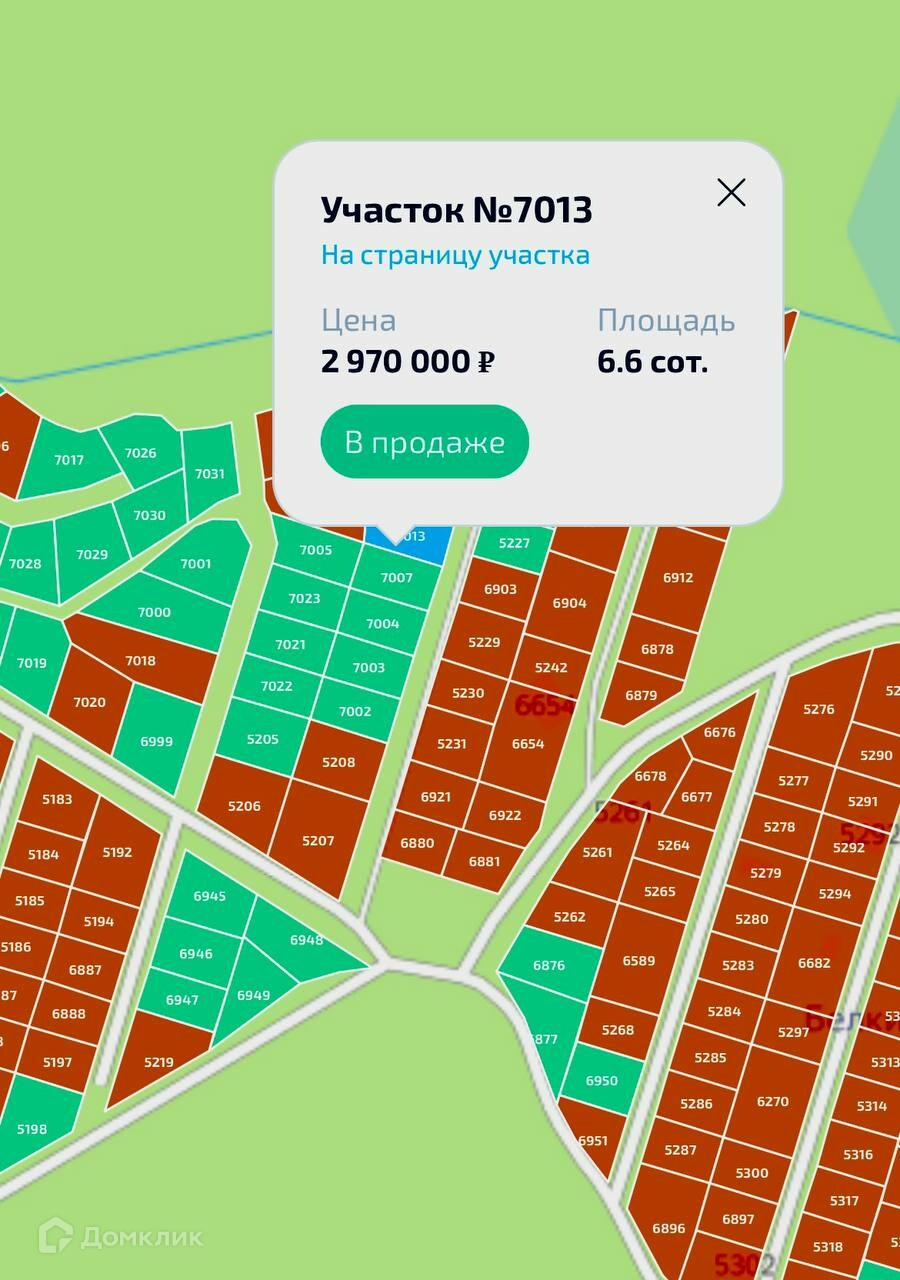Viewport: 900px width, 1280px height.
Task: Select plot 5227 on the map
Action: tap(514, 542)
